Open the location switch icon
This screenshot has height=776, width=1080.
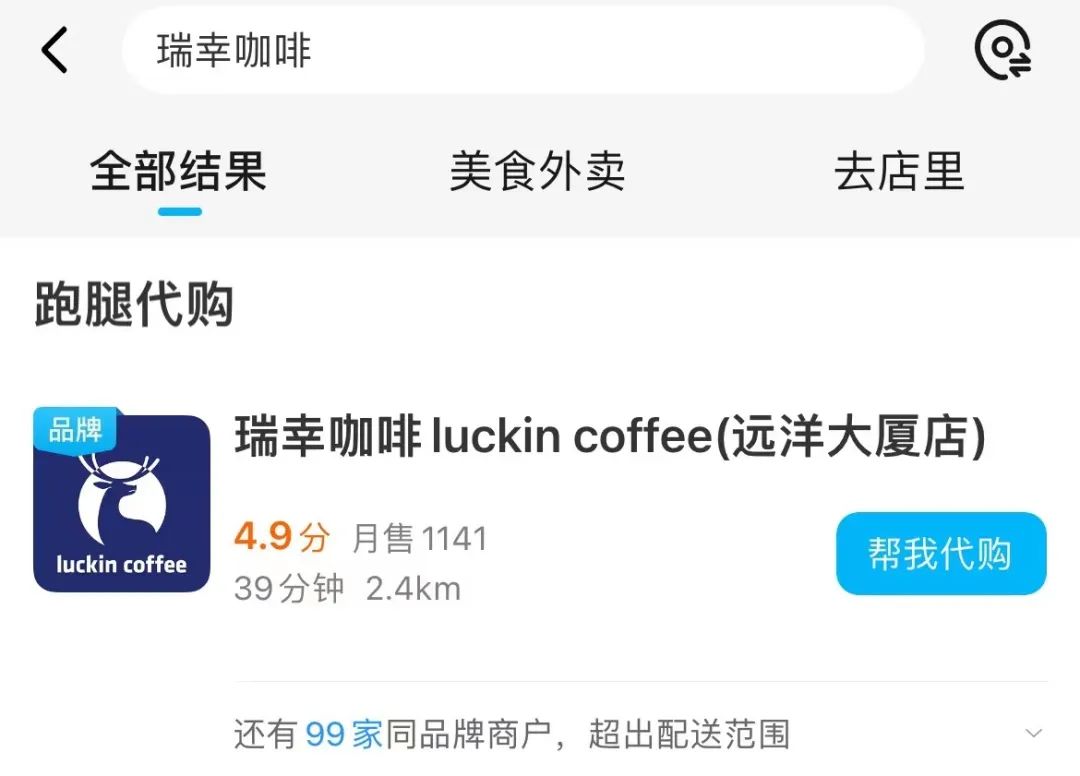(1003, 50)
